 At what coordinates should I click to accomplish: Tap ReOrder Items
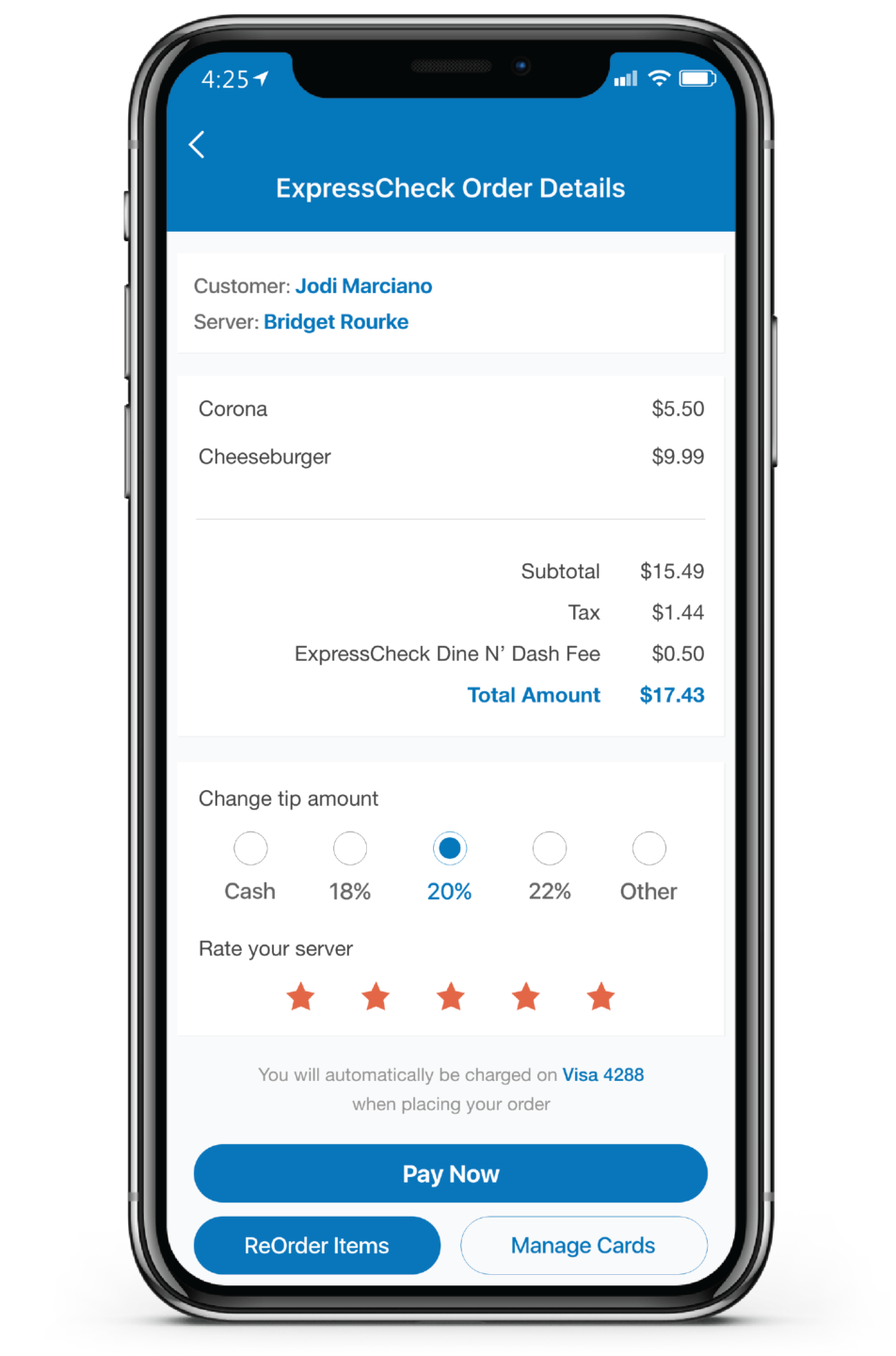coord(316,1245)
